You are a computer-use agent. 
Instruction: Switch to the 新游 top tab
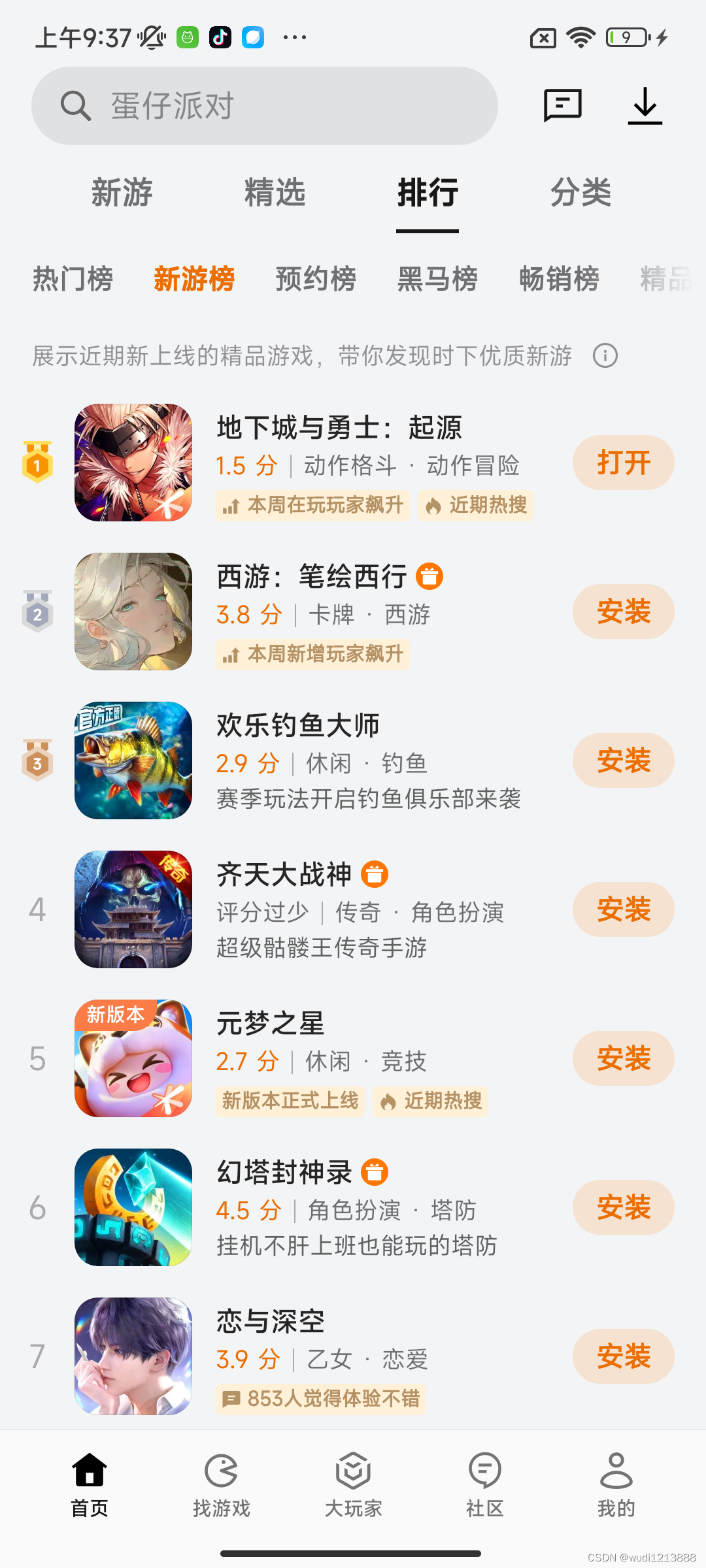(122, 192)
